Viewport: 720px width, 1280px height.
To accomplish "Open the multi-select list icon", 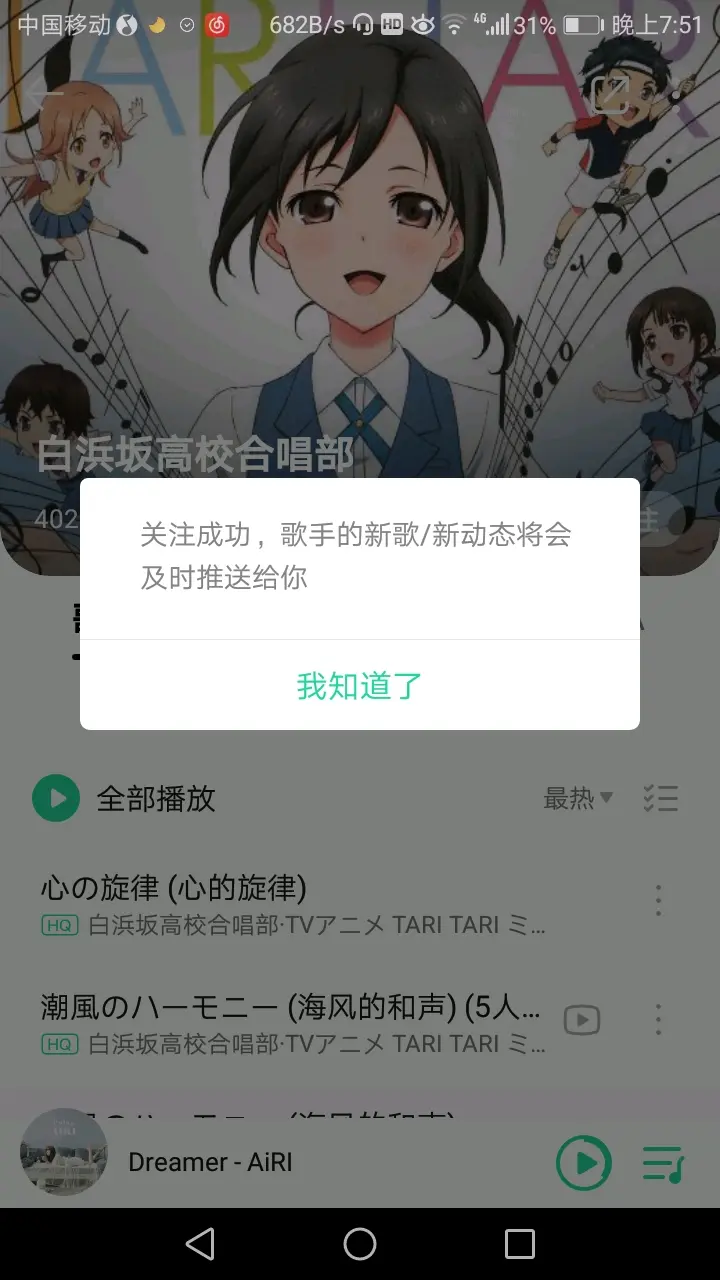I will click(x=661, y=798).
